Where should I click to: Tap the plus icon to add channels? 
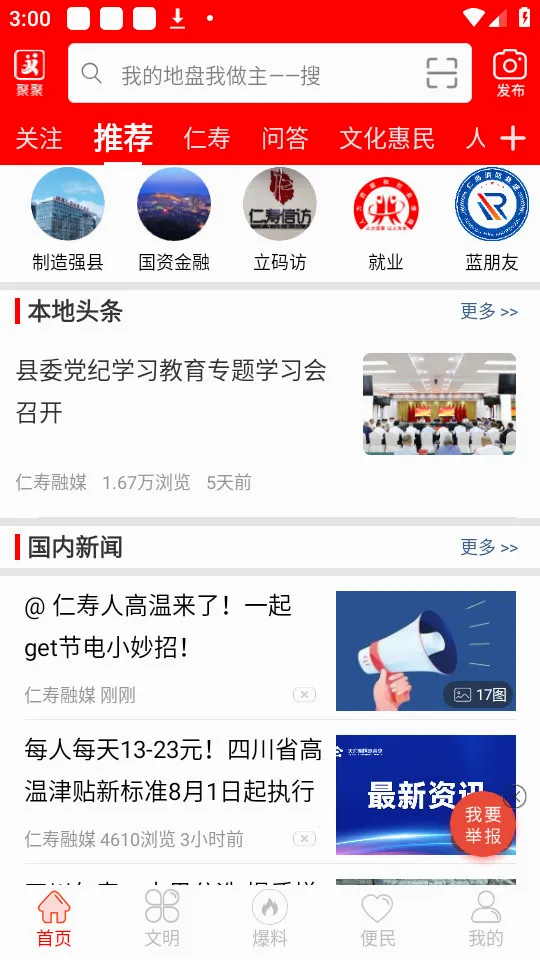[512, 139]
